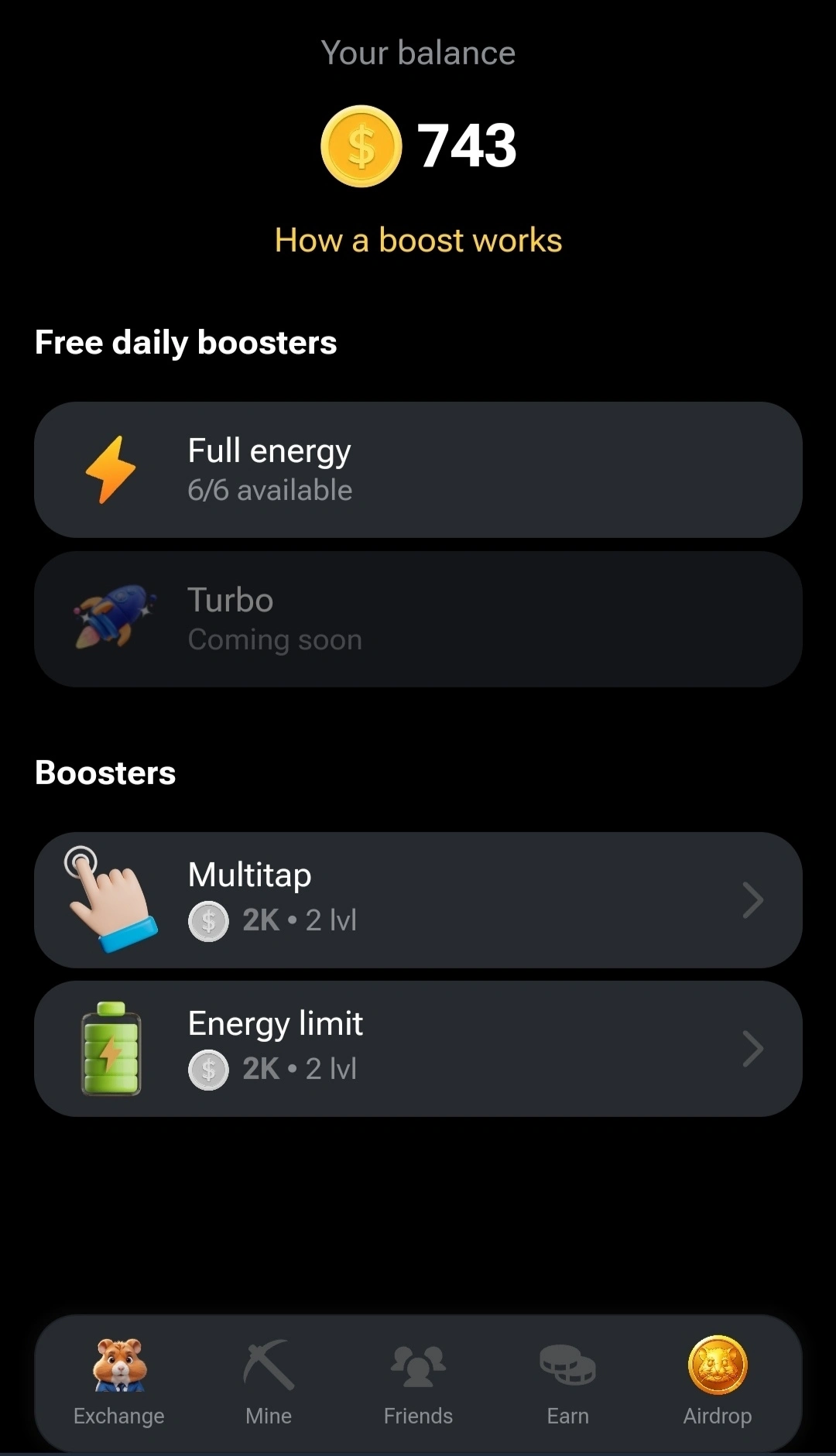Image resolution: width=836 pixels, height=1456 pixels.
Task: Open the Friends tab
Action: tap(418, 1383)
